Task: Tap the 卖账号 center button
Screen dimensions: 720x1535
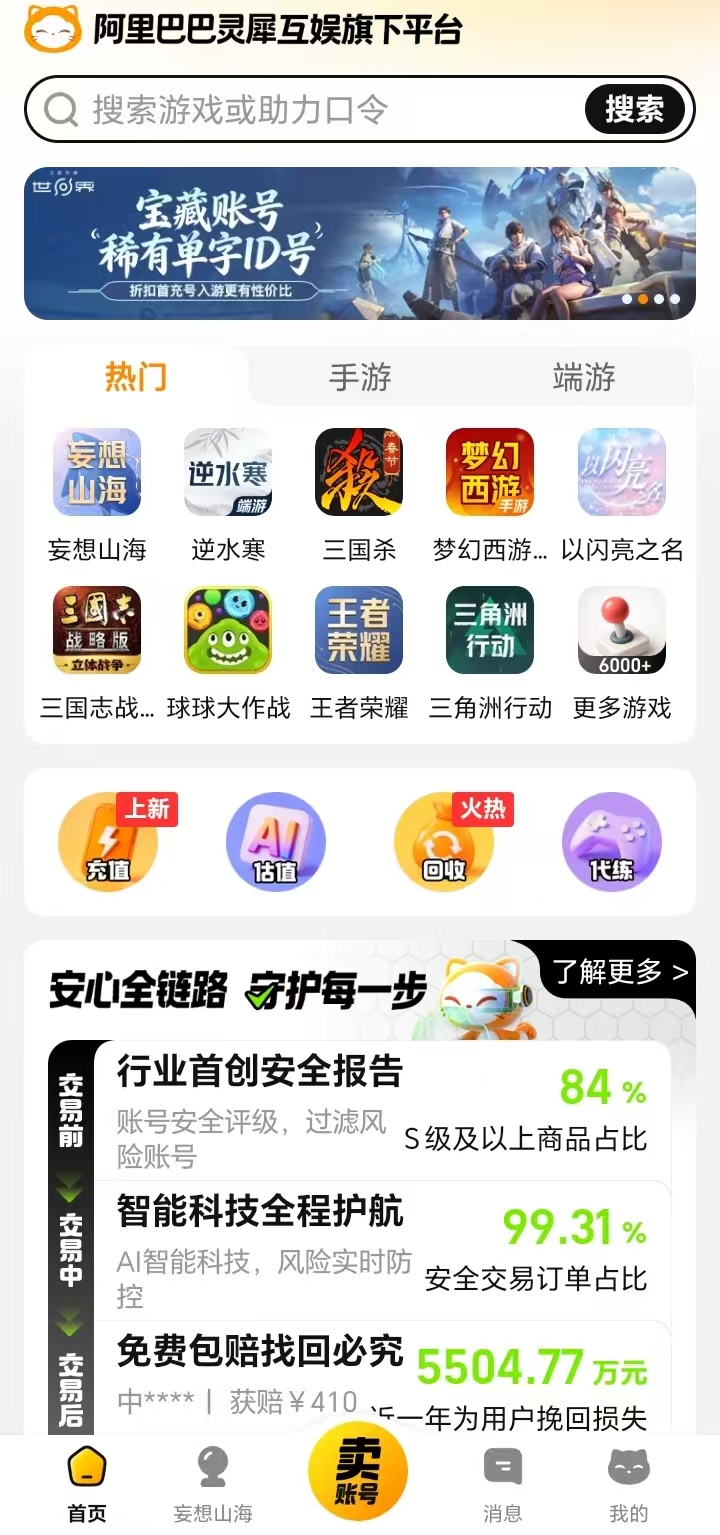Action: pyautogui.click(x=358, y=1472)
